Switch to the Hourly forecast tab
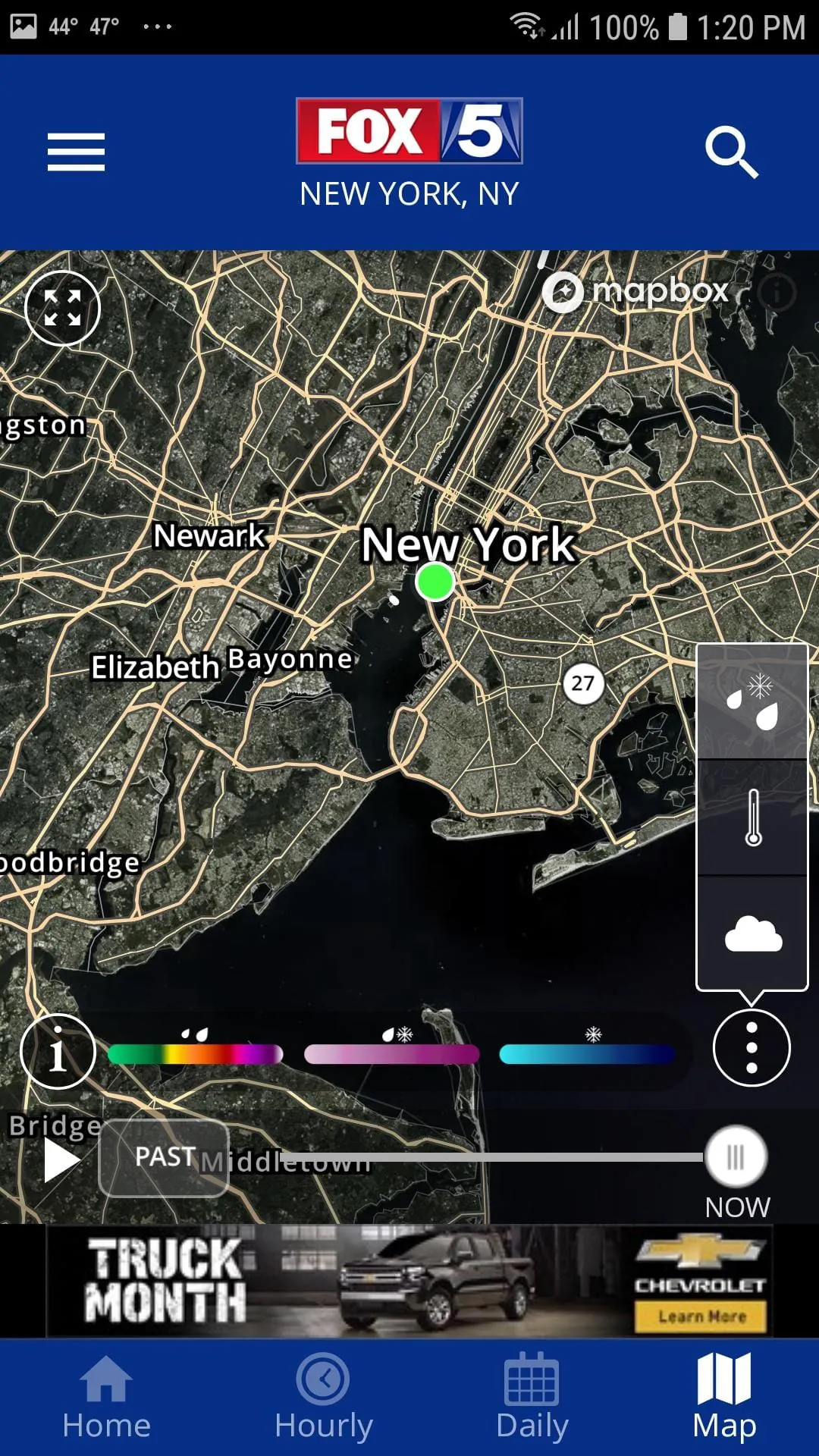The image size is (819, 1456). 324,1397
